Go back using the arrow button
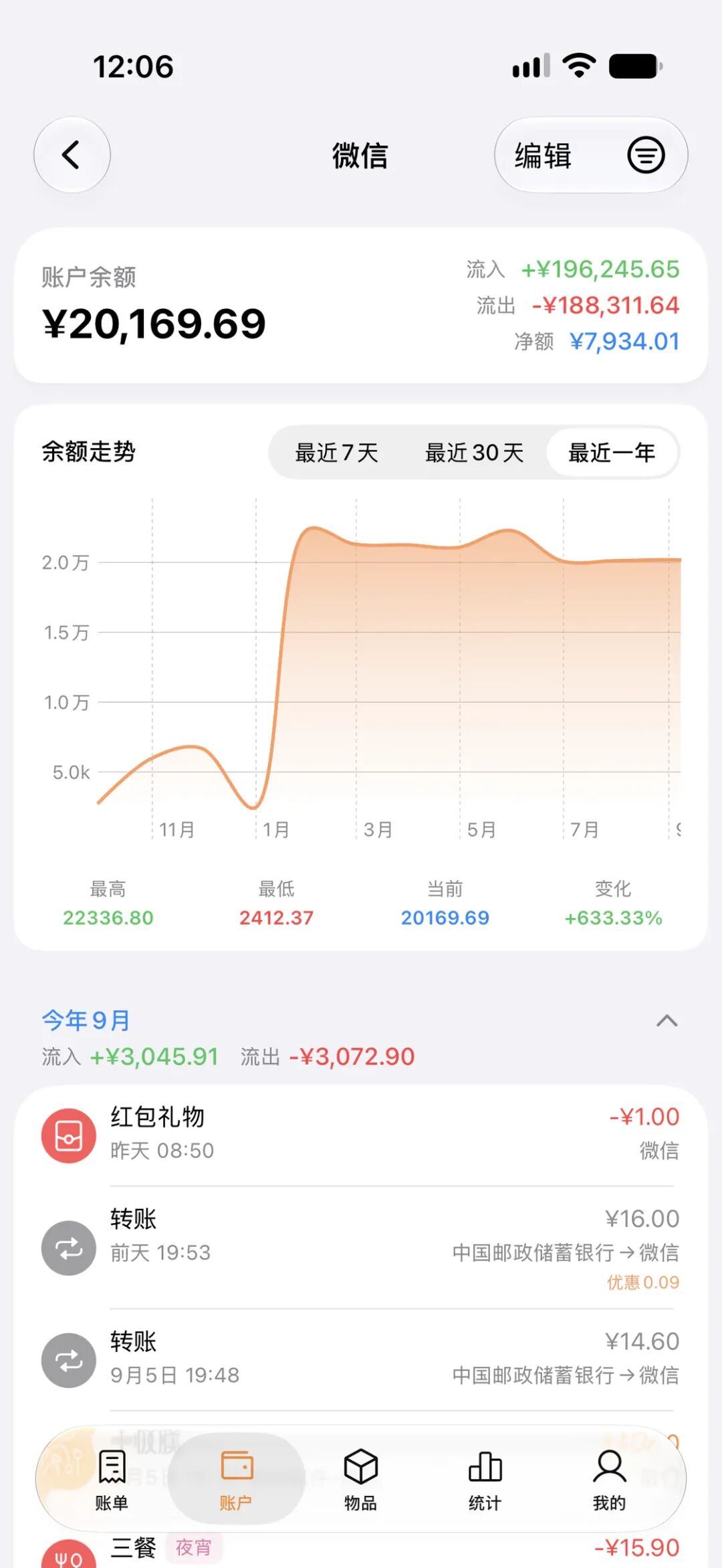The width and height of the screenshot is (722, 1568). [72, 155]
